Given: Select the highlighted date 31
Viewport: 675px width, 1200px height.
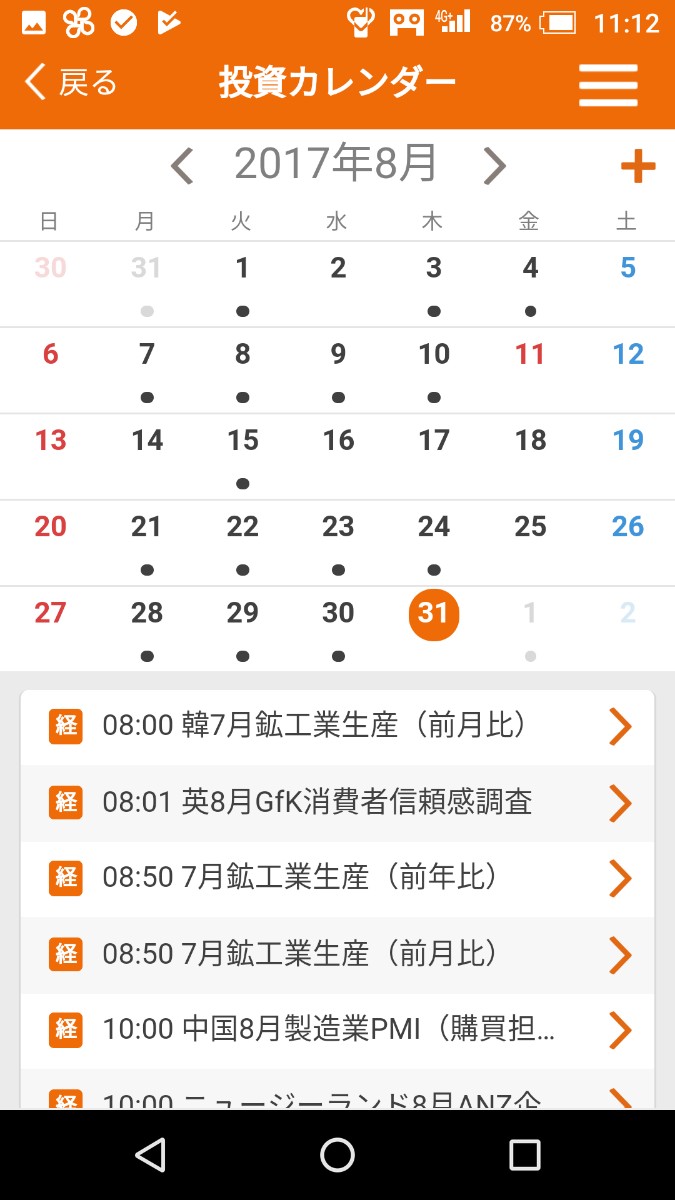Looking at the screenshot, I should pos(434,614).
